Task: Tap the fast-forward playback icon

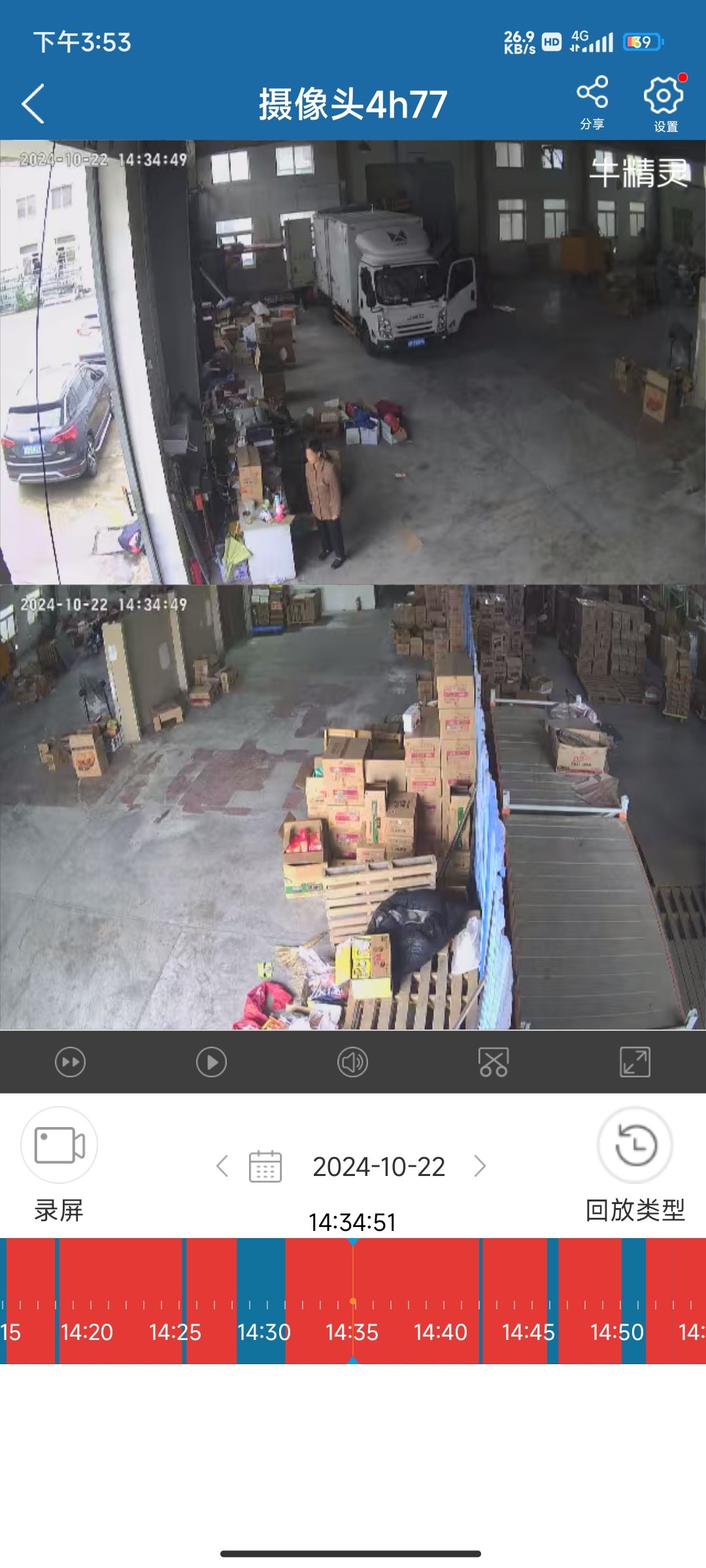Action: click(71, 1062)
